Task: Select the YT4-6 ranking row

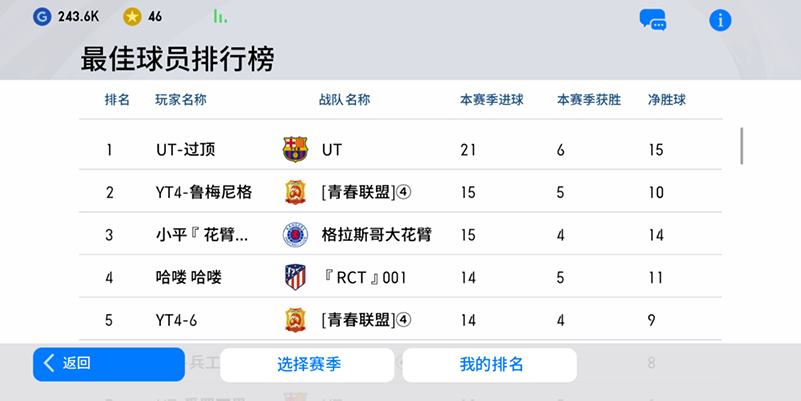Action: tap(400, 320)
